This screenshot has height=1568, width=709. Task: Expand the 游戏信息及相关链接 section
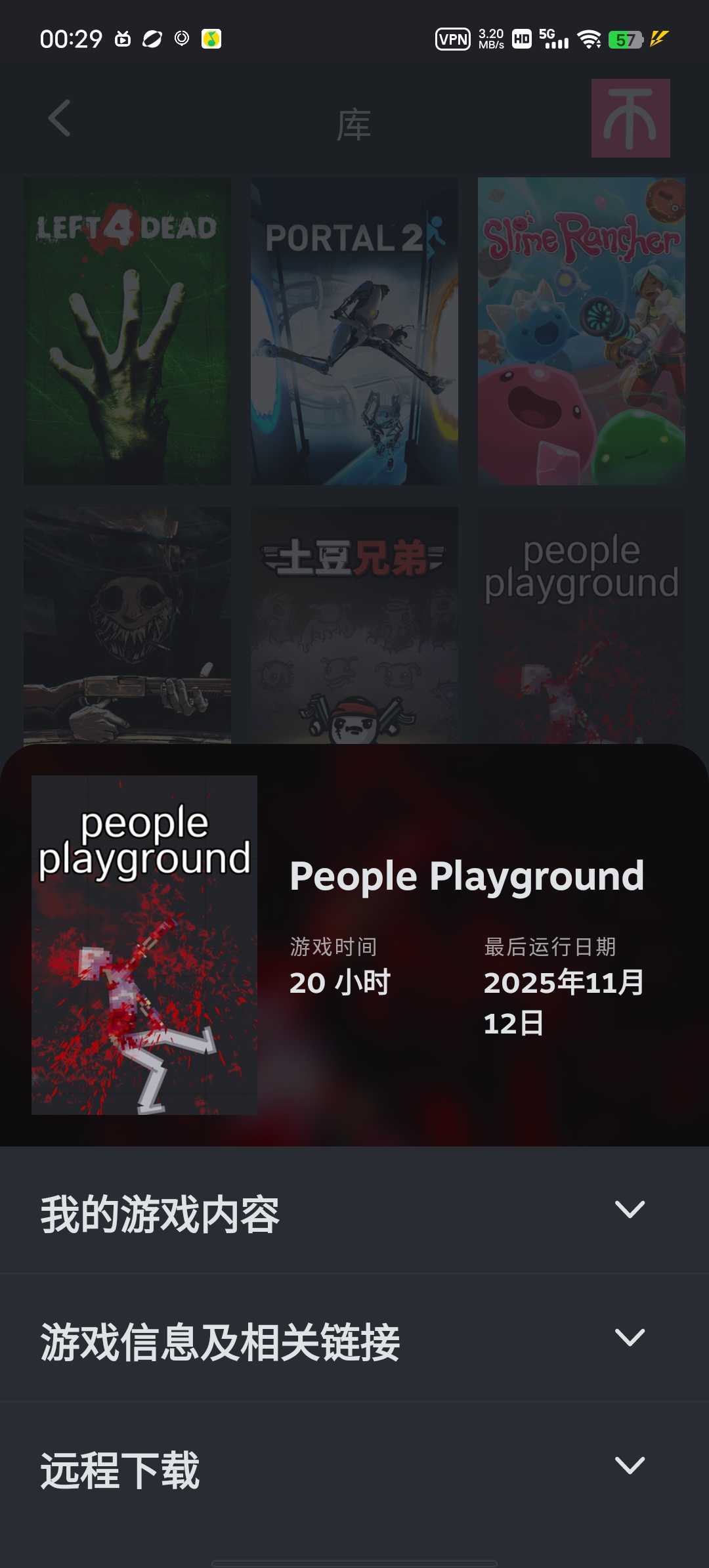354,1338
